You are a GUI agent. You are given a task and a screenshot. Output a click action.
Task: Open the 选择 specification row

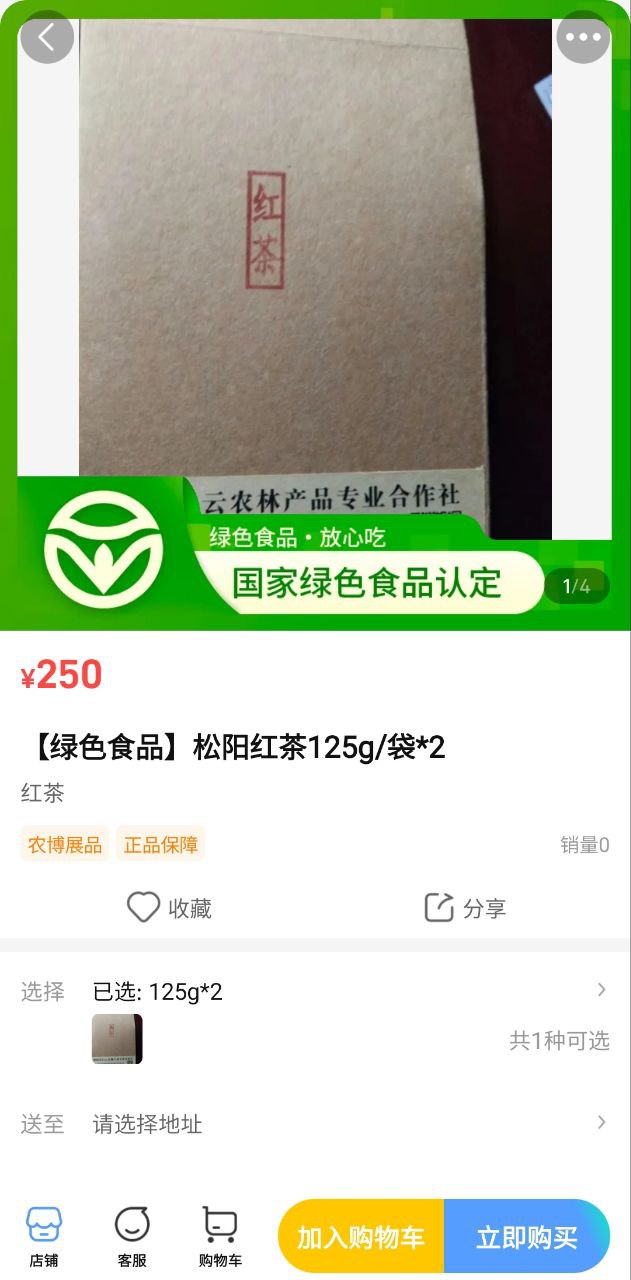tap(315, 991)
